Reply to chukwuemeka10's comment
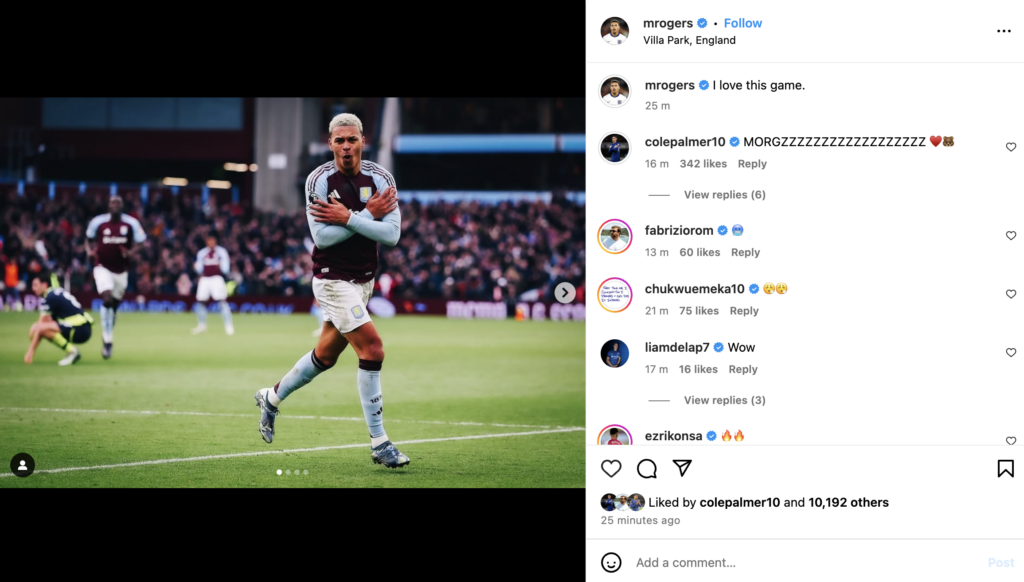The image size is (1024, 582). (744, 311)
